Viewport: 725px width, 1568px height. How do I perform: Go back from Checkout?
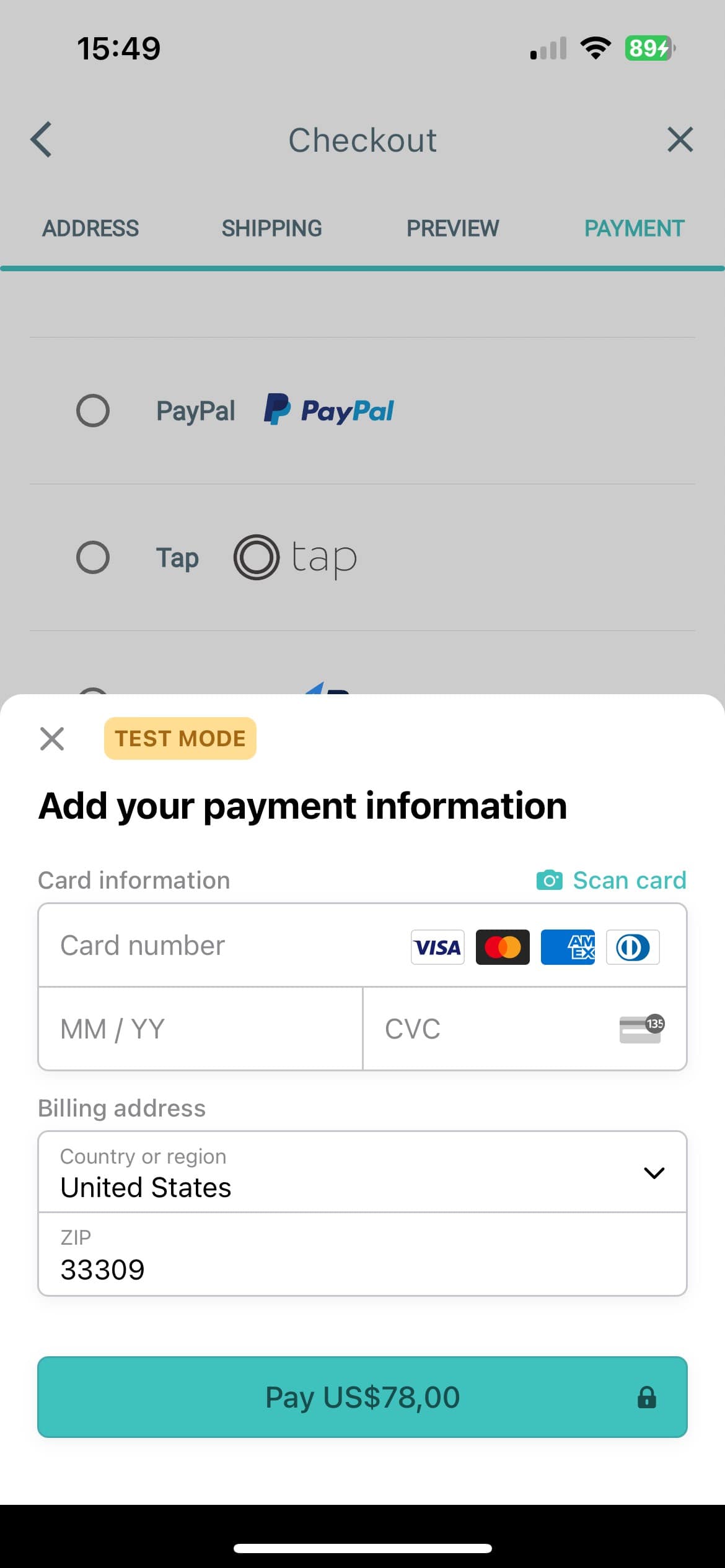pos(42,139)
